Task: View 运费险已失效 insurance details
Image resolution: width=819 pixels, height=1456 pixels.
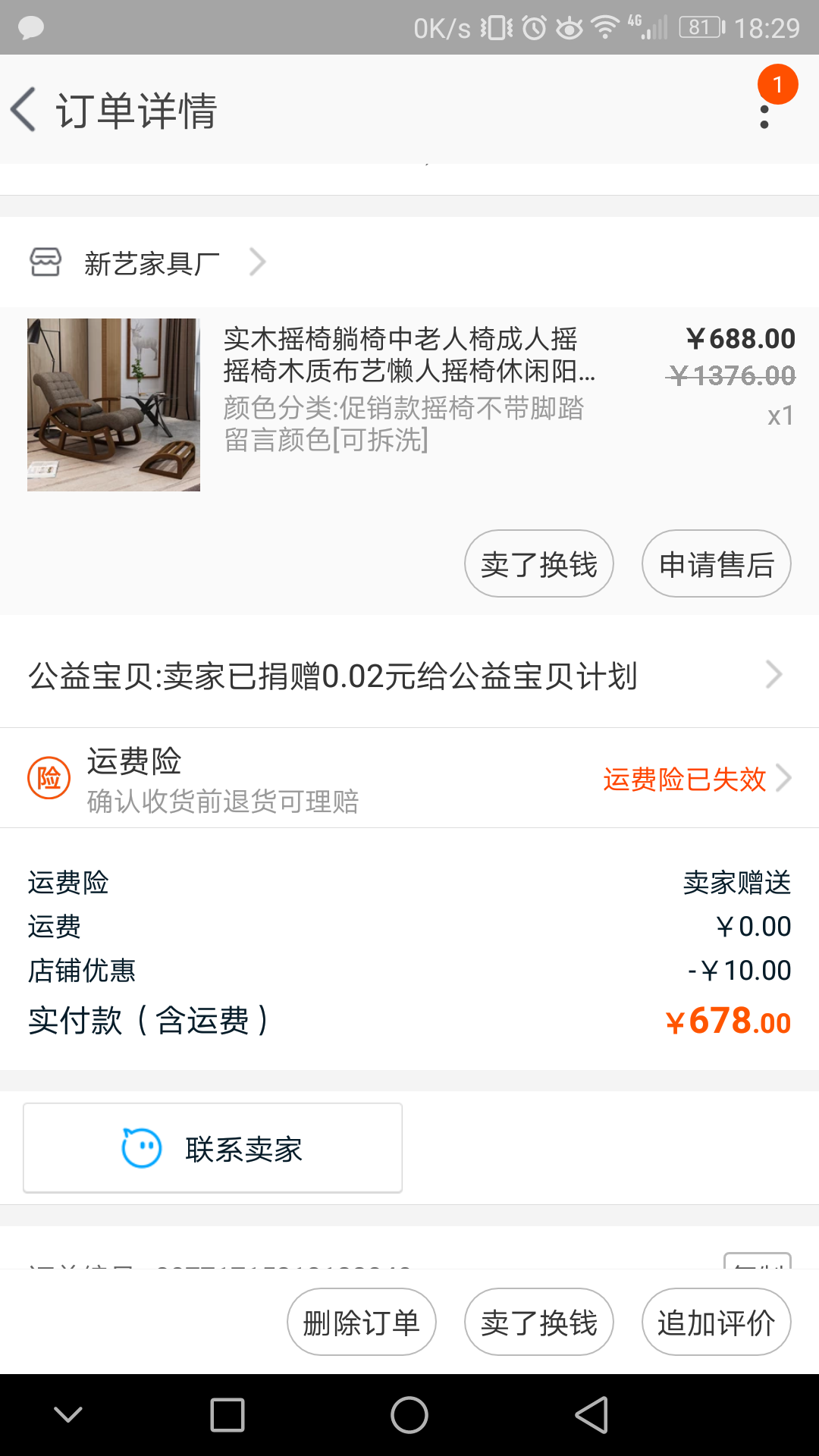Action: click(697, 779)
